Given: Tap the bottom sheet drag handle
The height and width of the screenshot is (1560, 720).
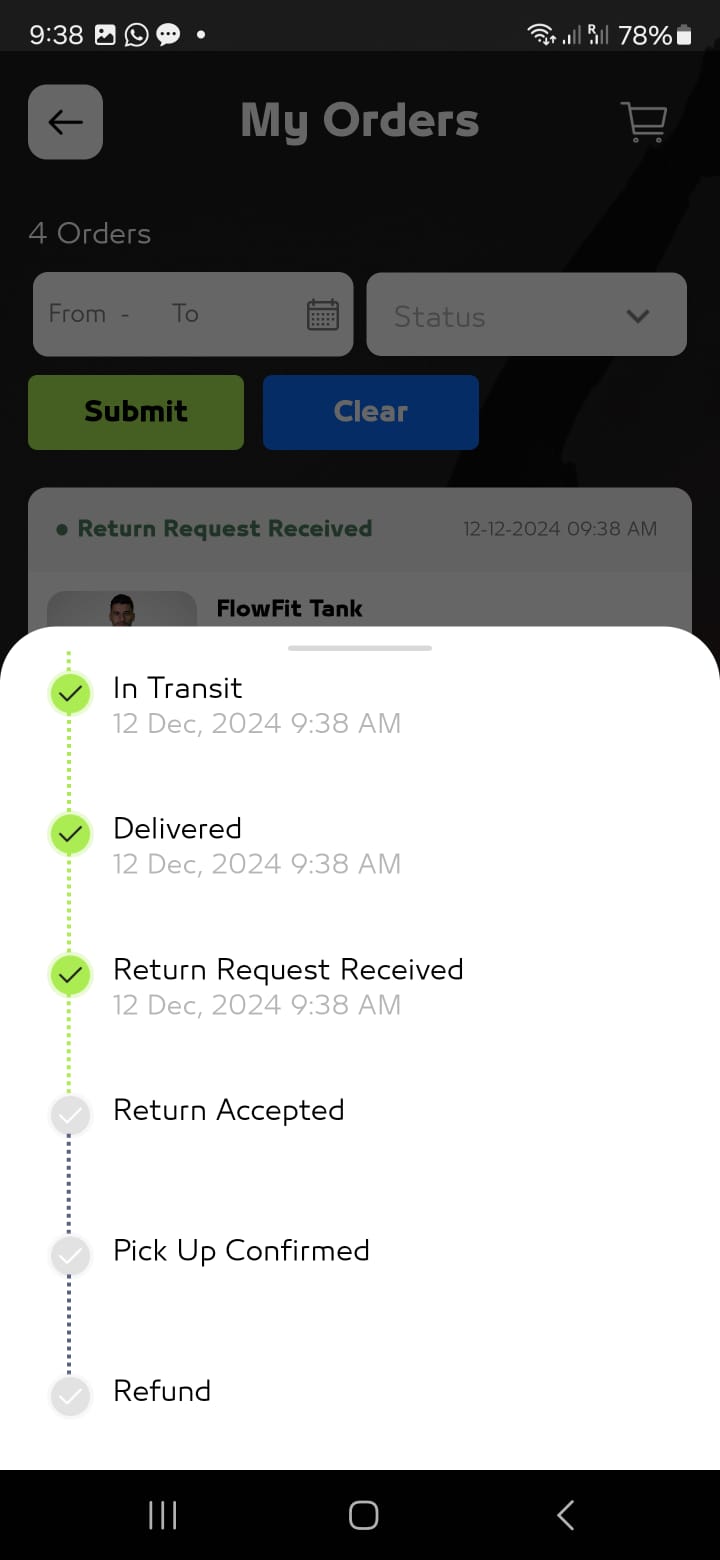Looking at the screenshot, I should (360, 648).
